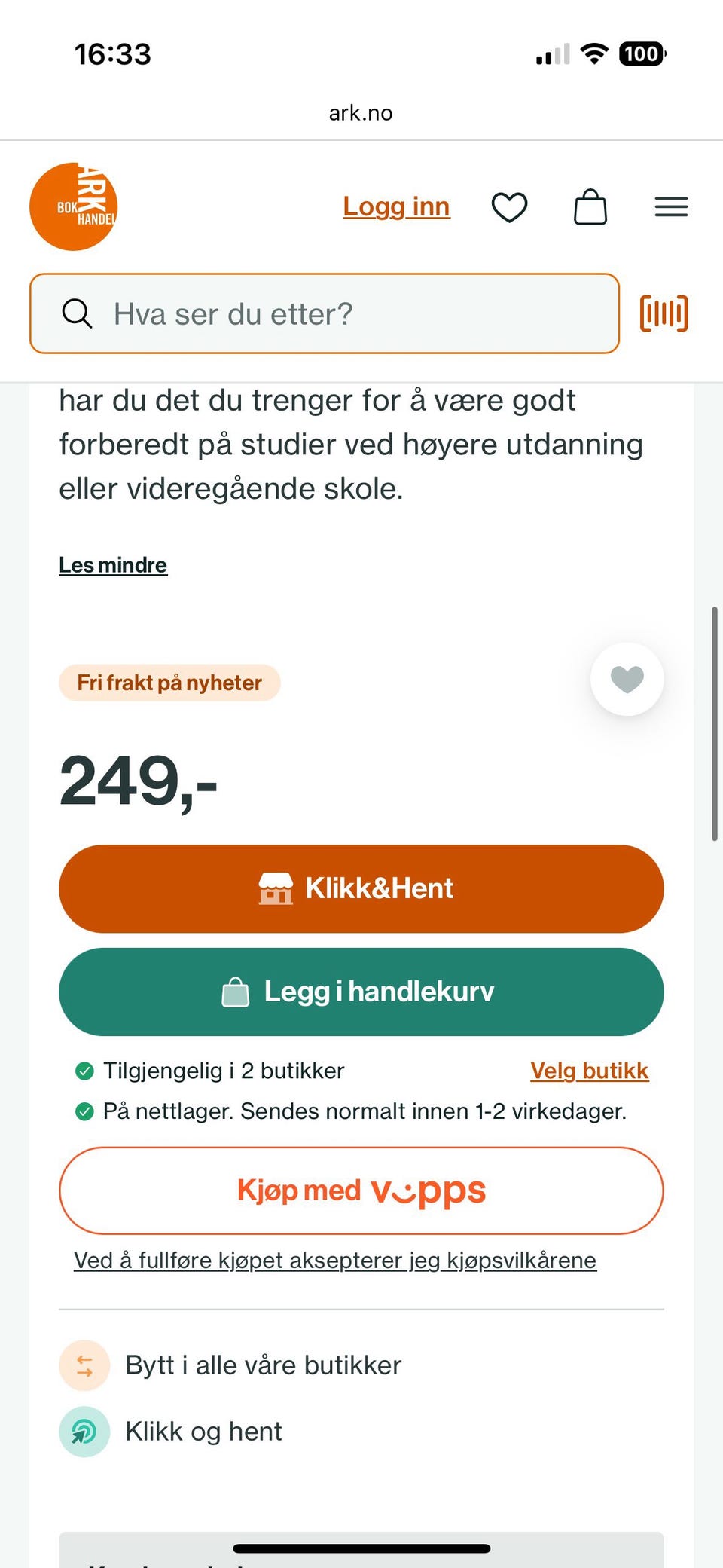Click the search field Hva ser du etter
The height and width of the screenshot is (1568, 723).
pyautogui.click(x=324, y=313)
